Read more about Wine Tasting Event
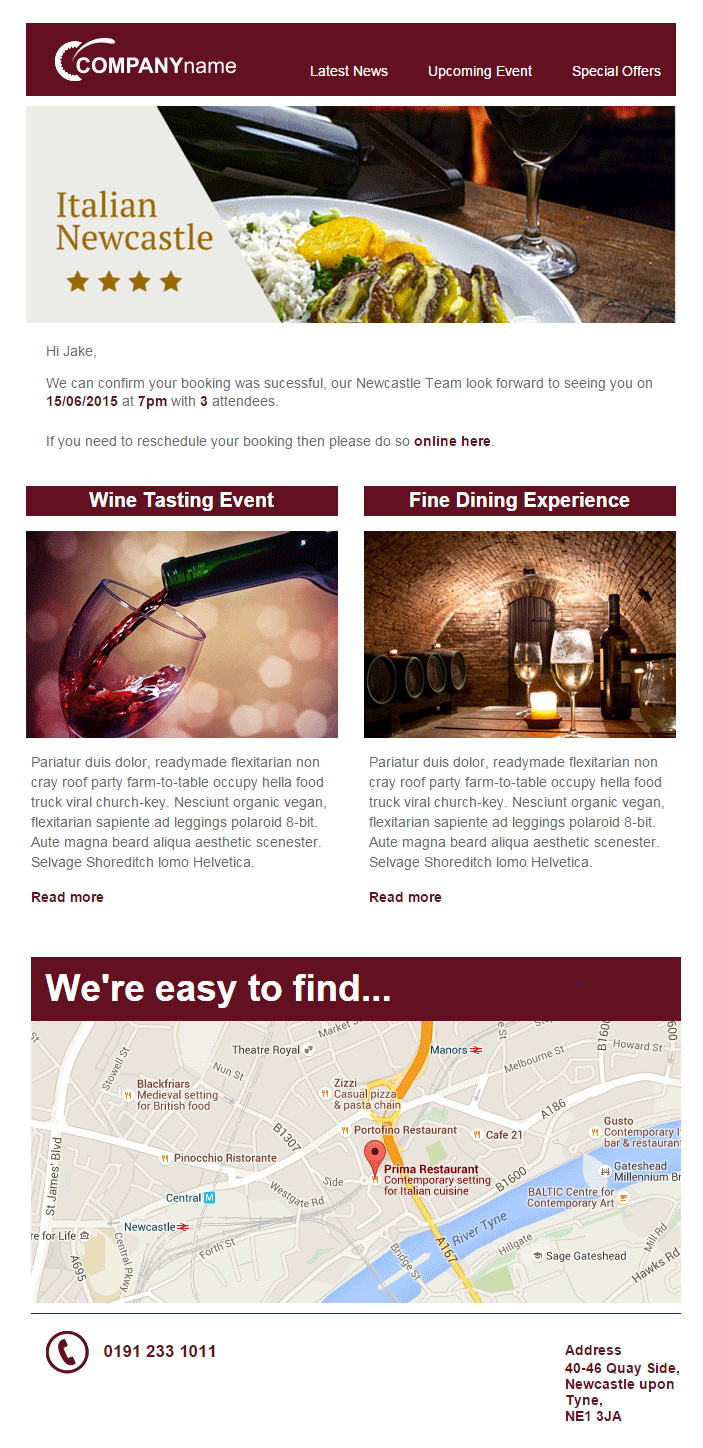703x1448 pixels. 67,897
